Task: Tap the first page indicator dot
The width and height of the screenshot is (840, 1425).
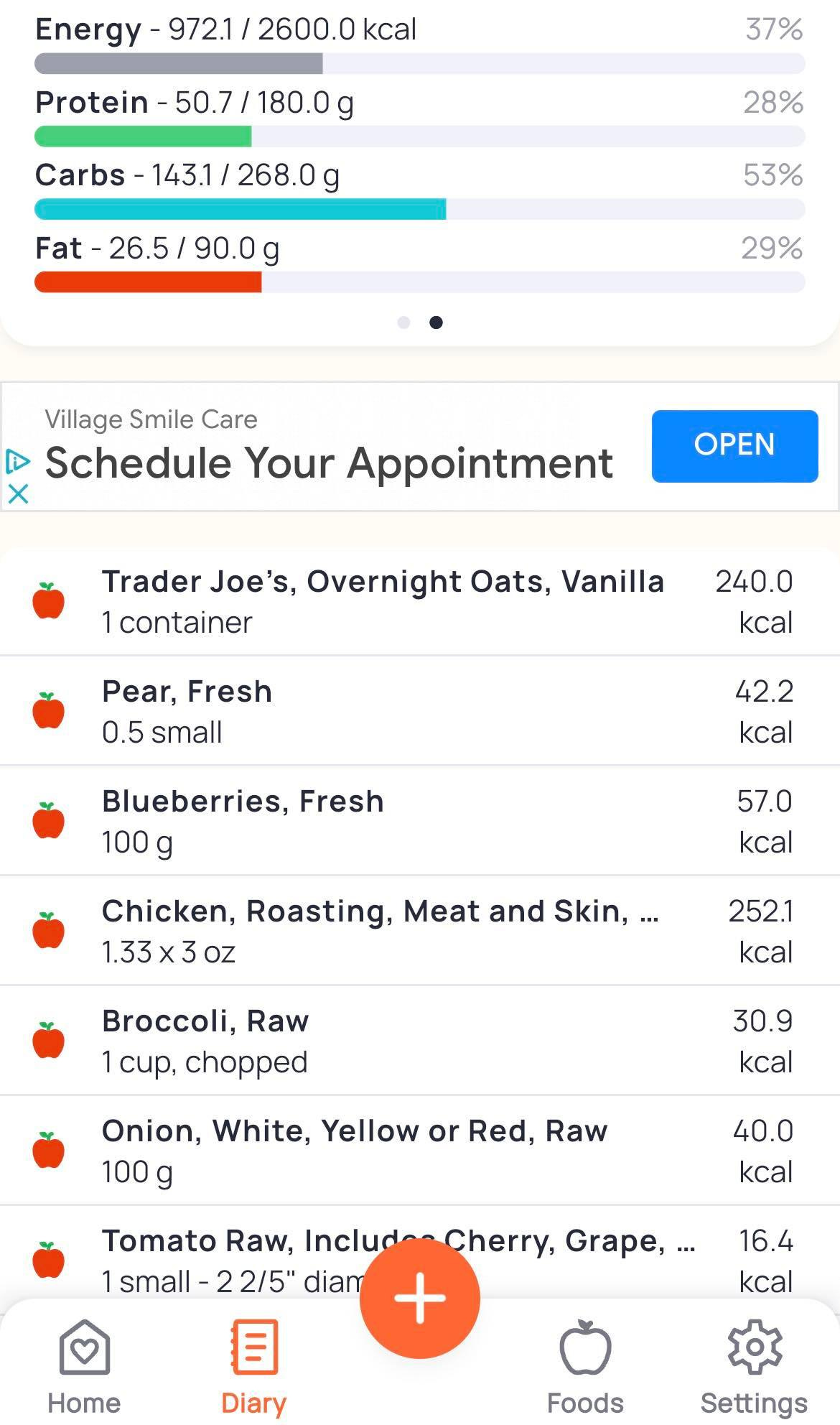Action: (403, 322)
